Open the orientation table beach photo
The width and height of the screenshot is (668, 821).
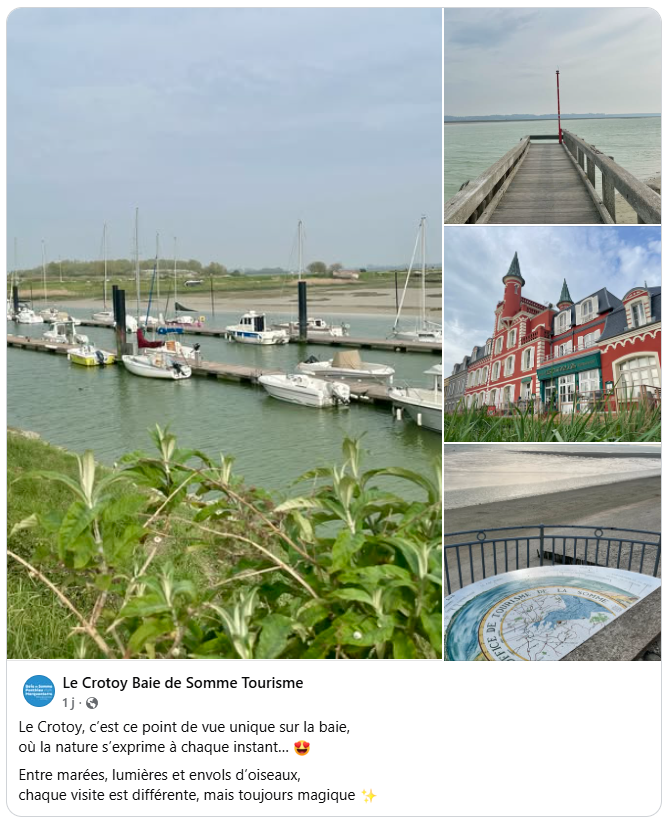pos(552,553)
